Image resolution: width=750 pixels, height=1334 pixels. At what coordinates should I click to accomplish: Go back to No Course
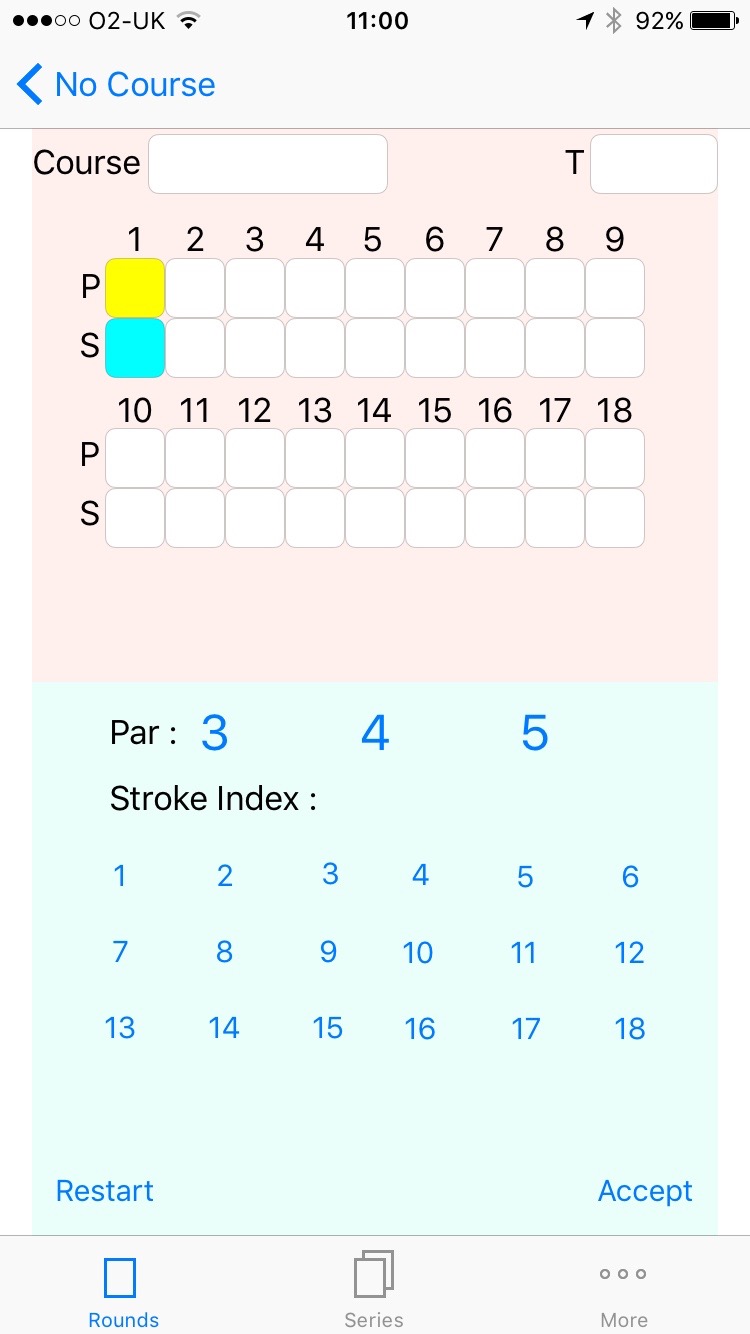tap(116, 85)
